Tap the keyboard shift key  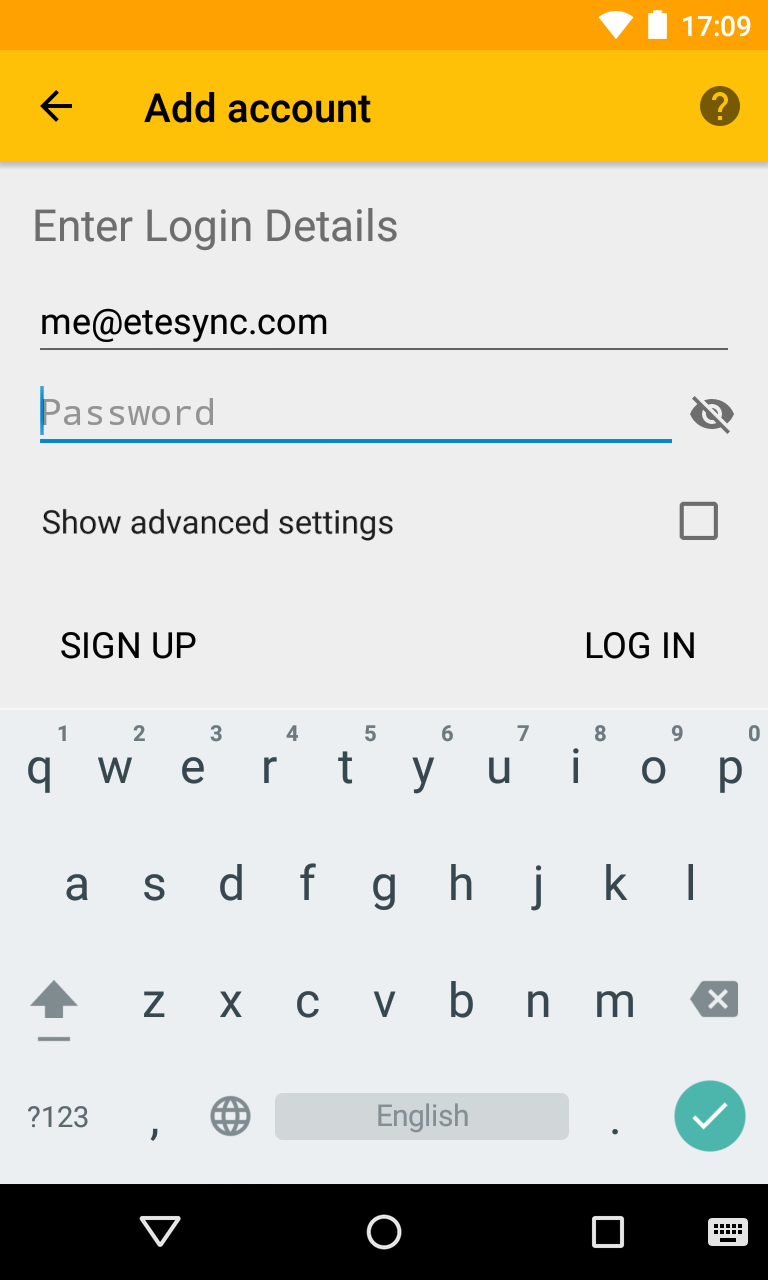(54, 1003)
